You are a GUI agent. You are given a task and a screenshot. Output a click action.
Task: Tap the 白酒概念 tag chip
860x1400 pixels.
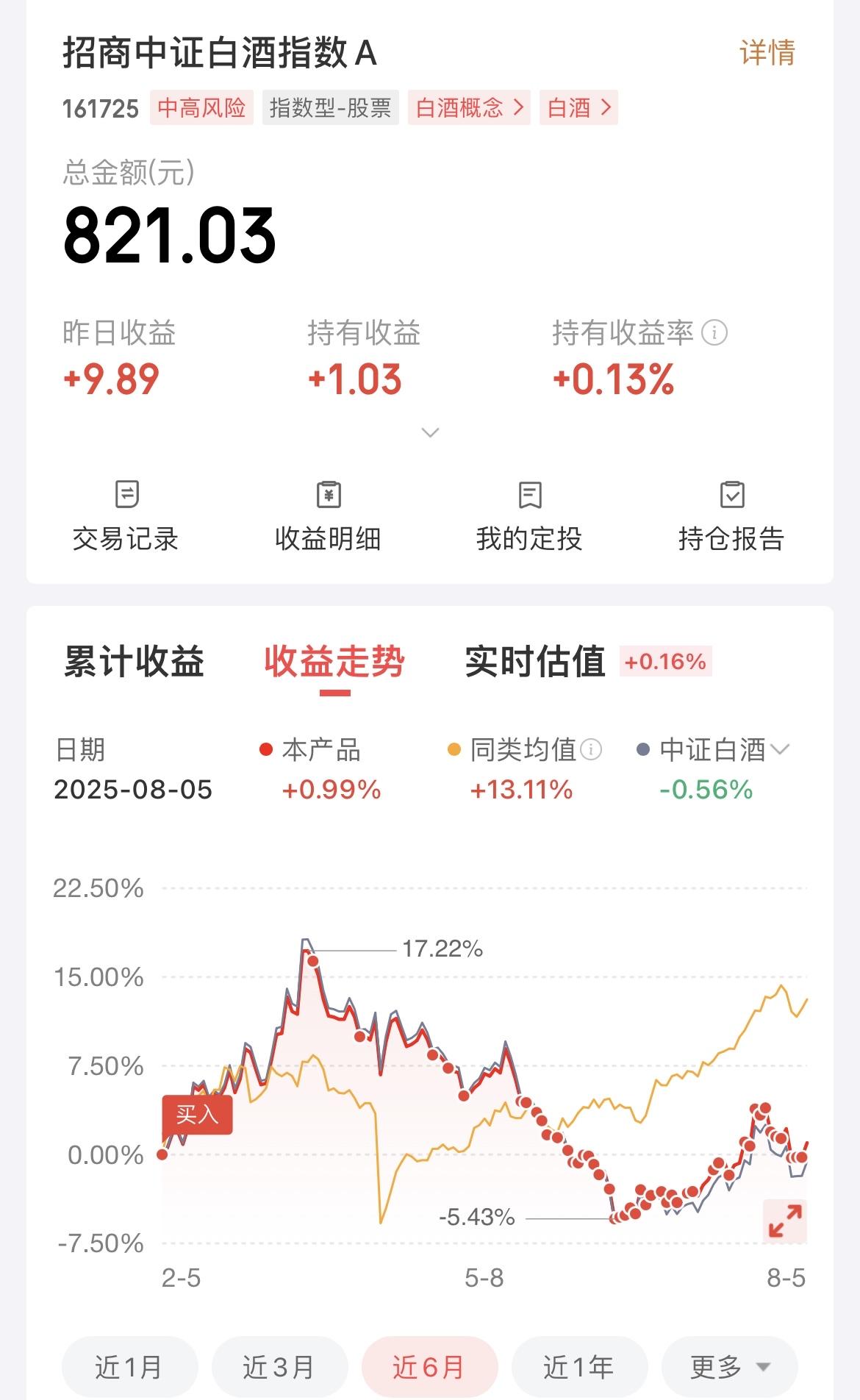point(469,108)
